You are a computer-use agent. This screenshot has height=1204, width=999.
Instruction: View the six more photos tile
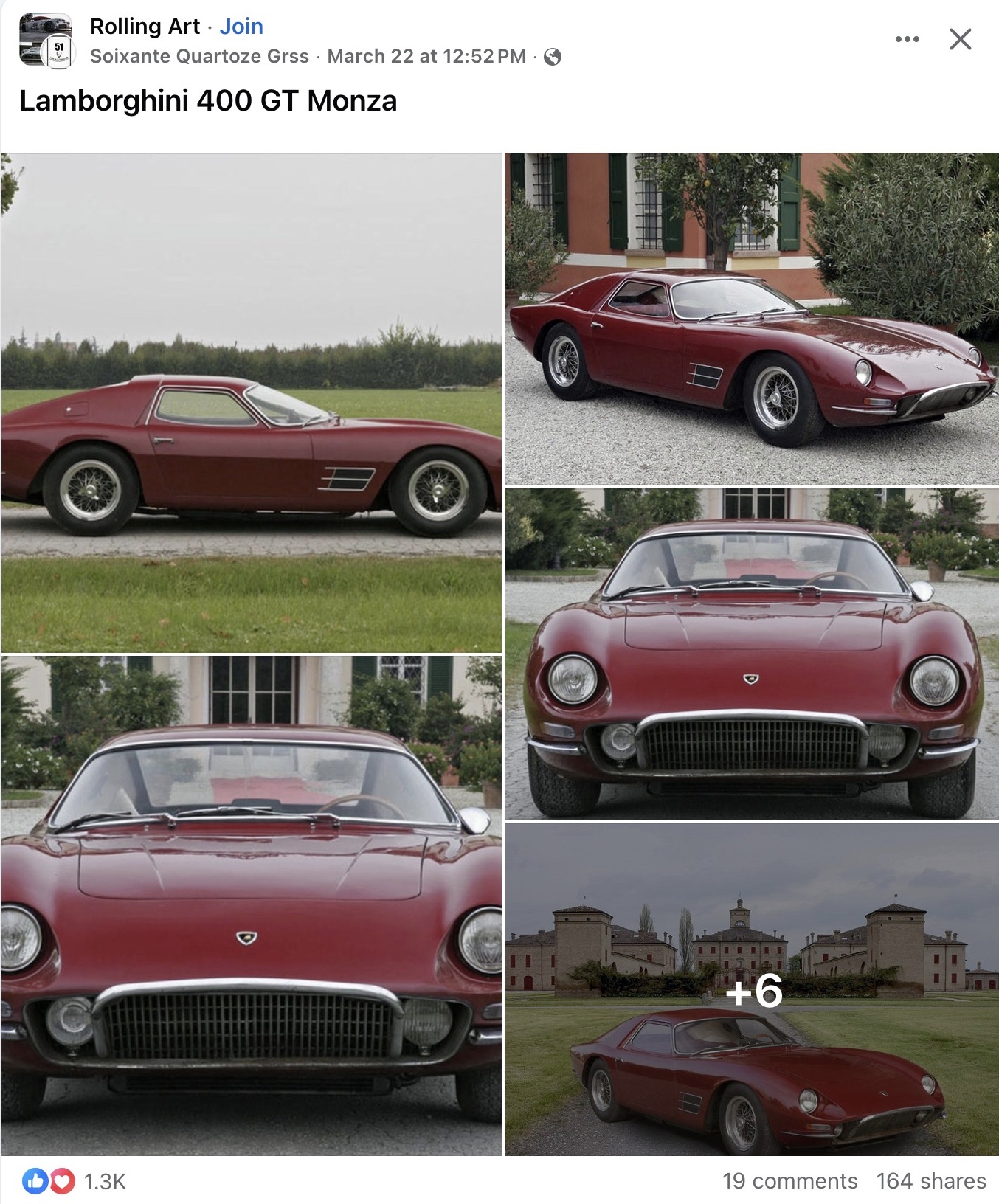pos(751,989)
